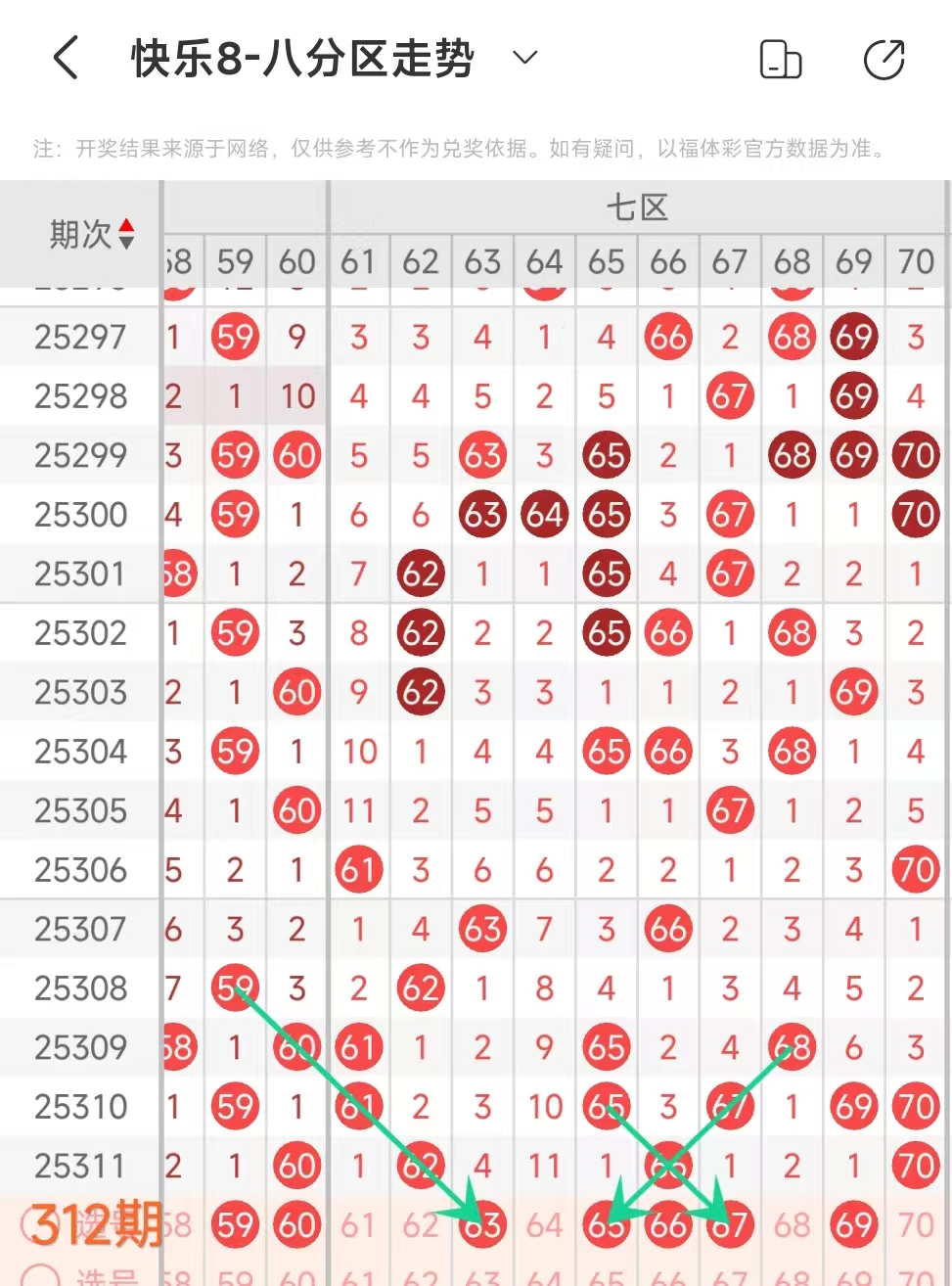This screenshot has width=952, height=1286.
Task: Go back using the top-left arrow
Action: 66,59
